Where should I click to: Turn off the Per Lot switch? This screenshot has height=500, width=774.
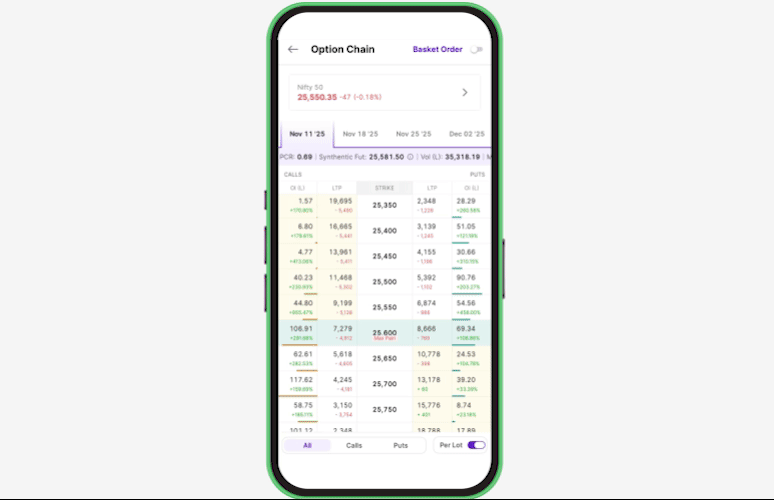476,445
